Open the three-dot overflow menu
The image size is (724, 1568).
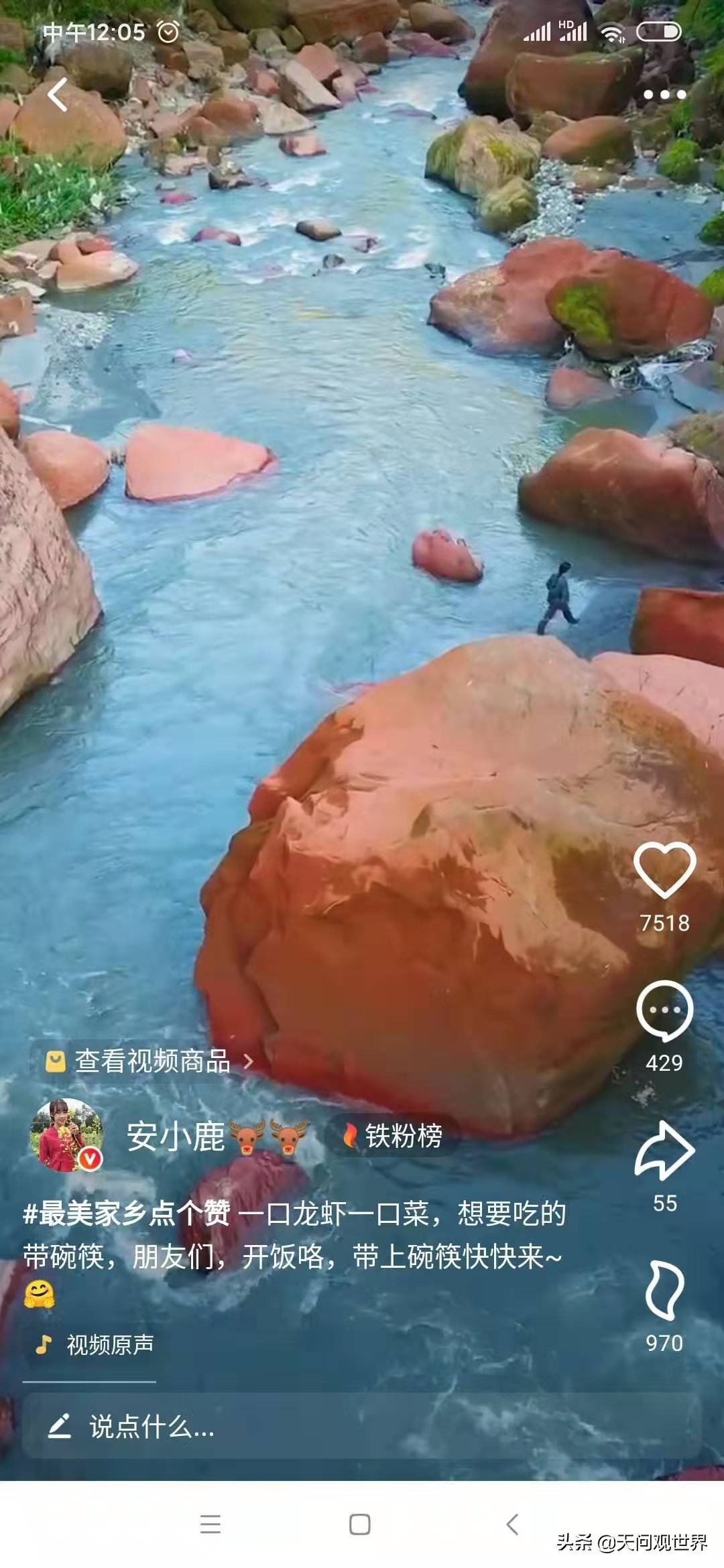click(x=664, y=94)
